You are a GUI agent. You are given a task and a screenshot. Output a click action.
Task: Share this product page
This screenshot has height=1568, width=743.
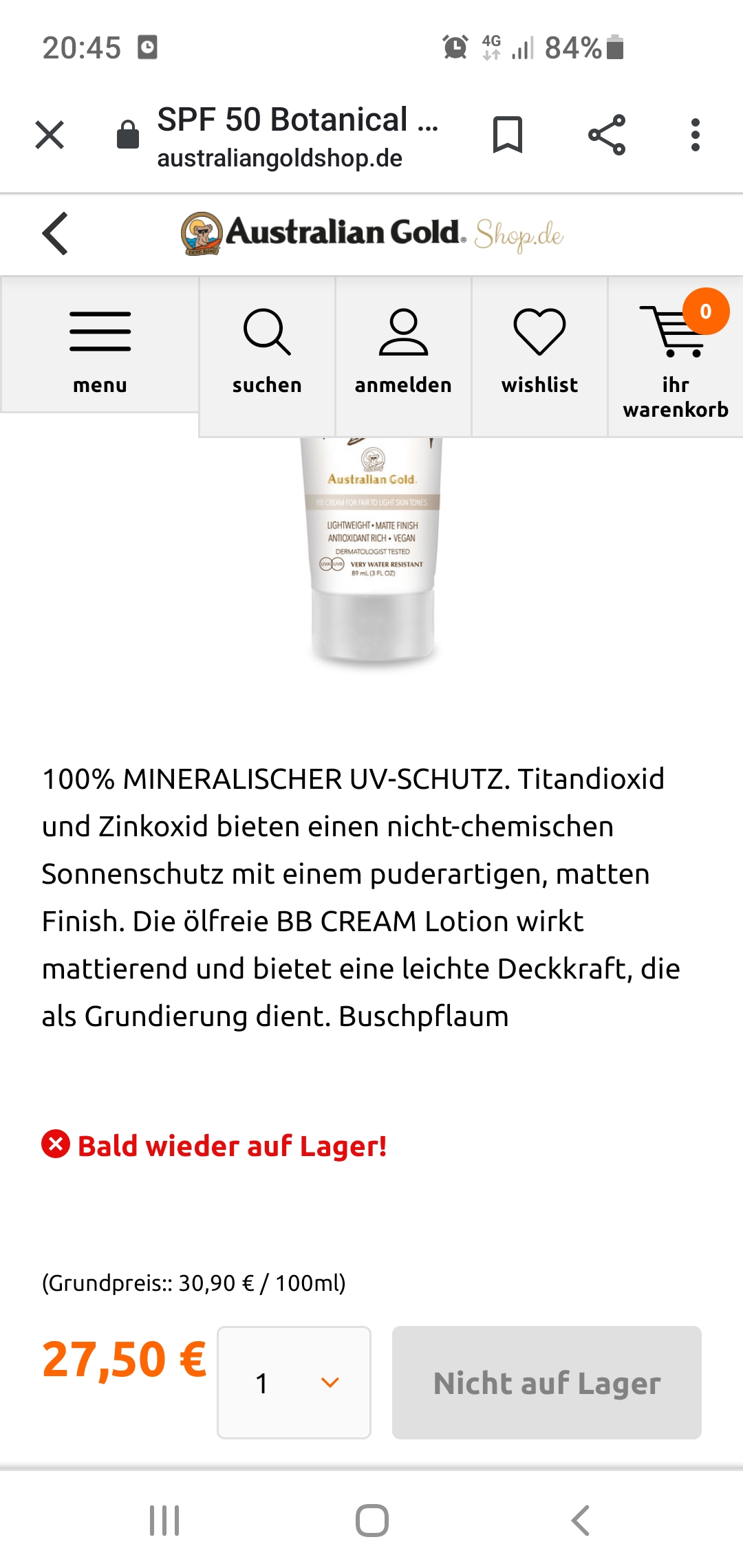point(607,135)
